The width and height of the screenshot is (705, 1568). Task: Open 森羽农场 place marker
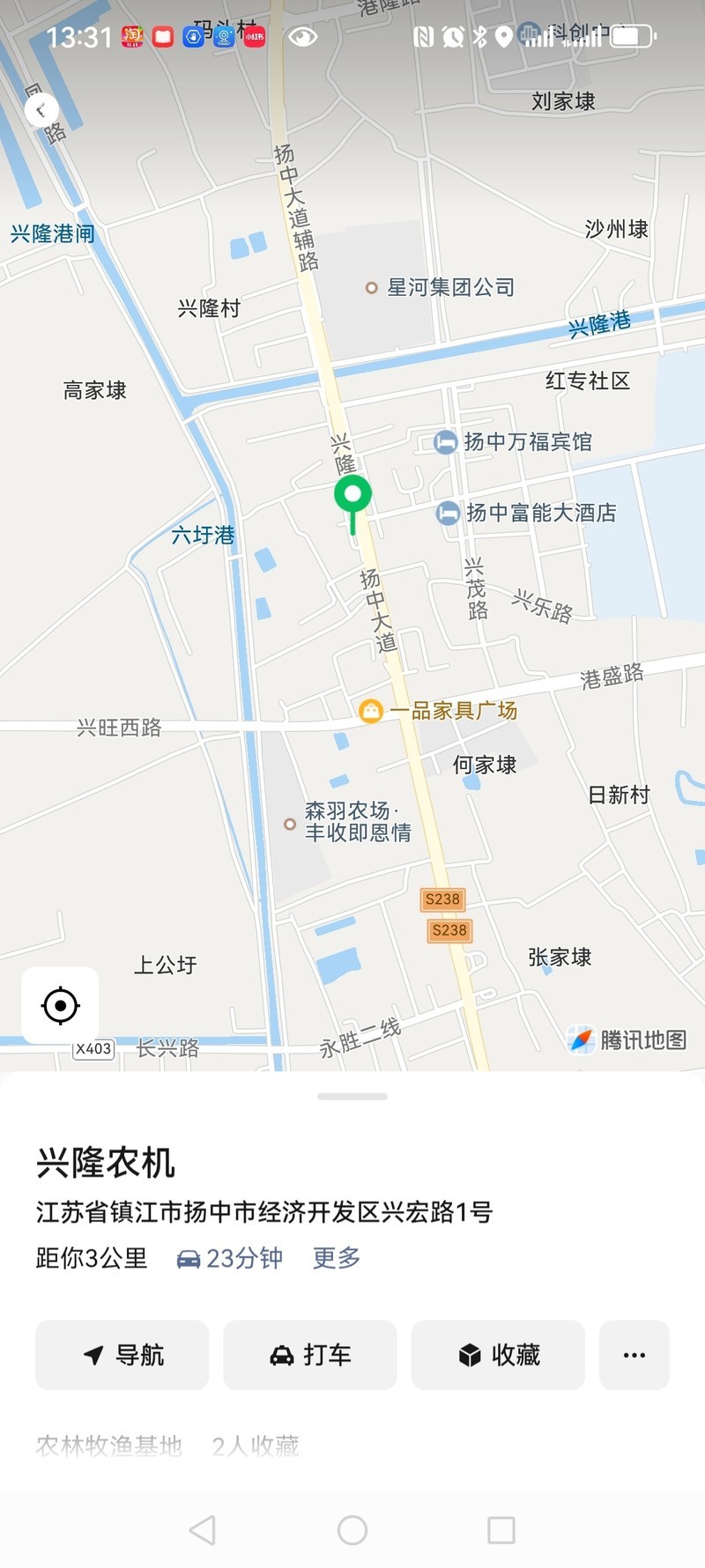[x=290, y=824]
